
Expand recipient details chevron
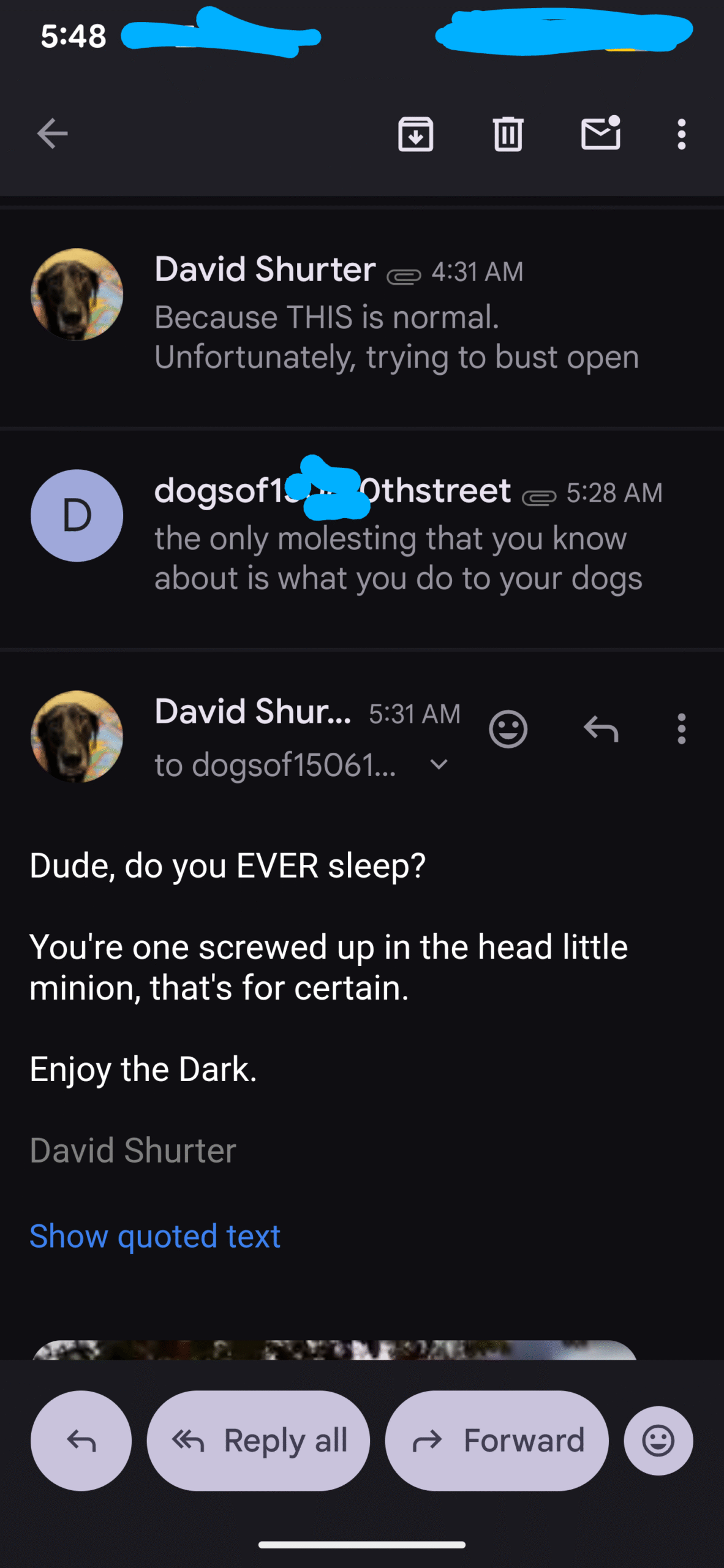(439, 764)
